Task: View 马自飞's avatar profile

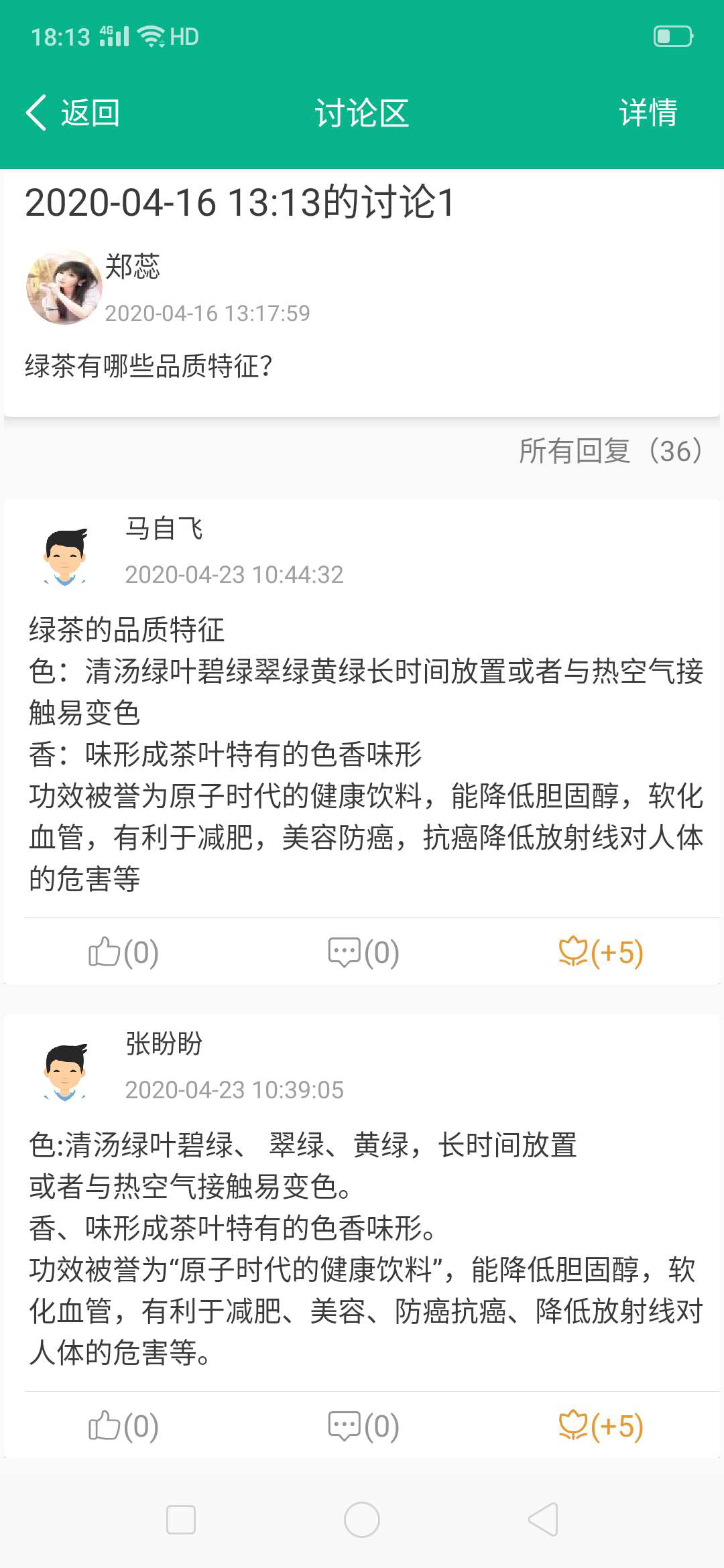Action: click(65, 556)
